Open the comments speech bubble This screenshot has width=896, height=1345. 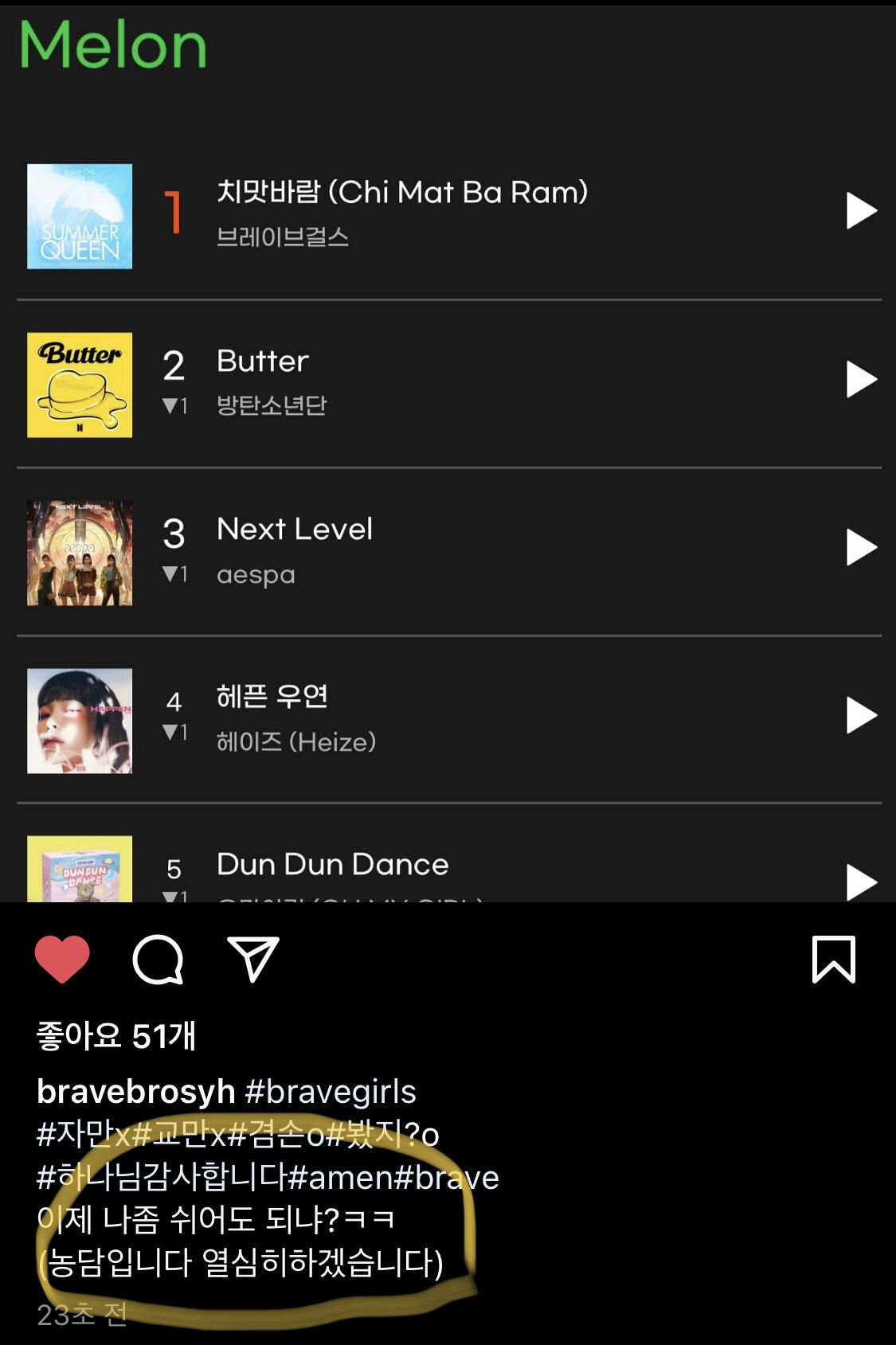(x=158, y=960)
